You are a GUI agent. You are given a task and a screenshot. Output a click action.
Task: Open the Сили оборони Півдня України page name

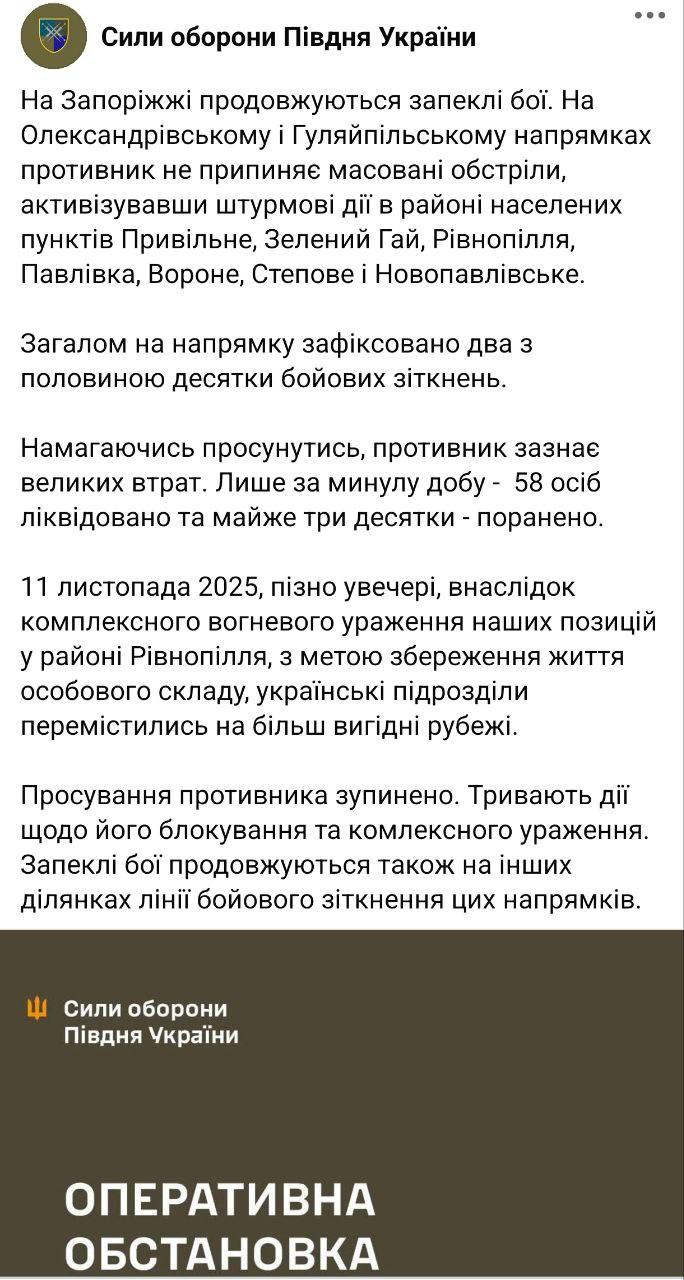click(x=288, y=38)
